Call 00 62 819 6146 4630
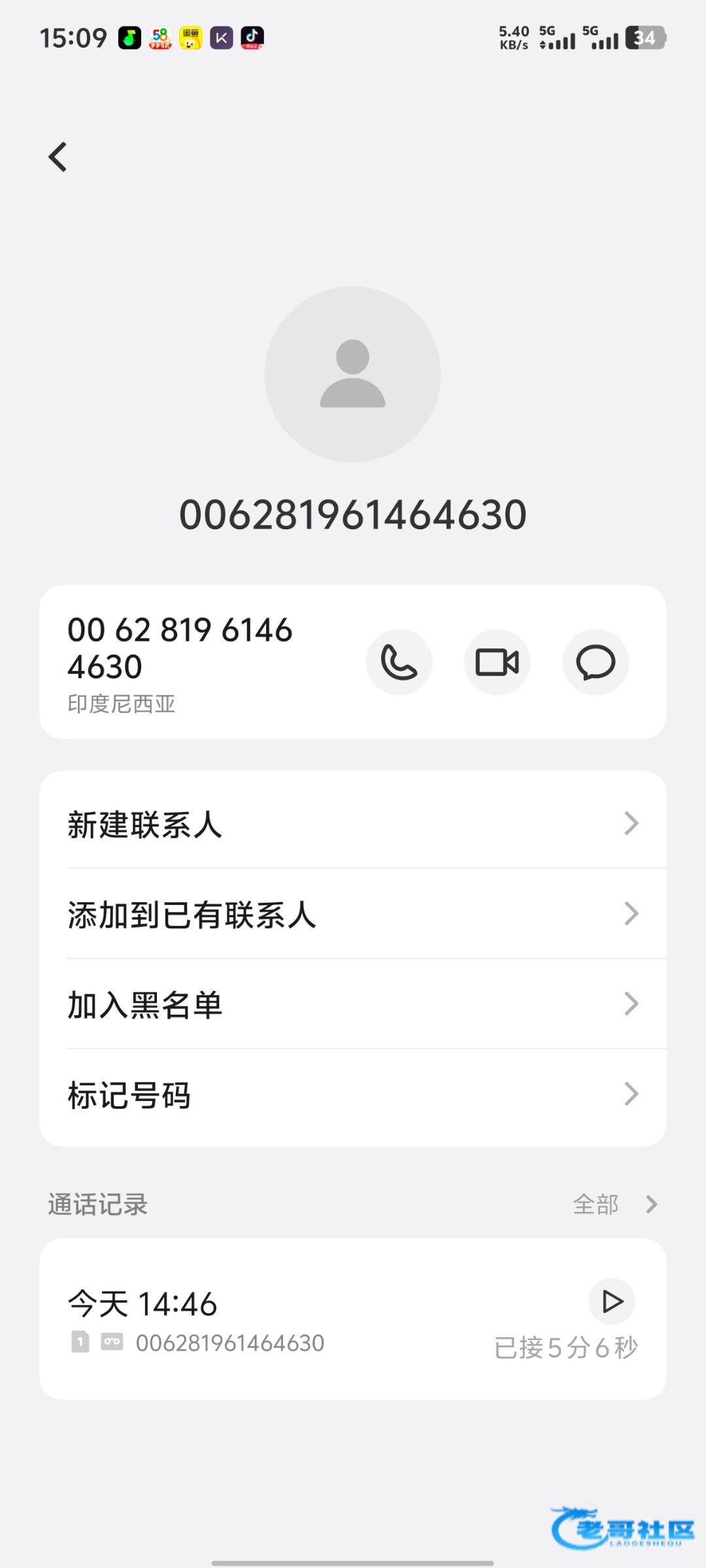The width and height of the screenshot is (706, 1568). [399, 662]
